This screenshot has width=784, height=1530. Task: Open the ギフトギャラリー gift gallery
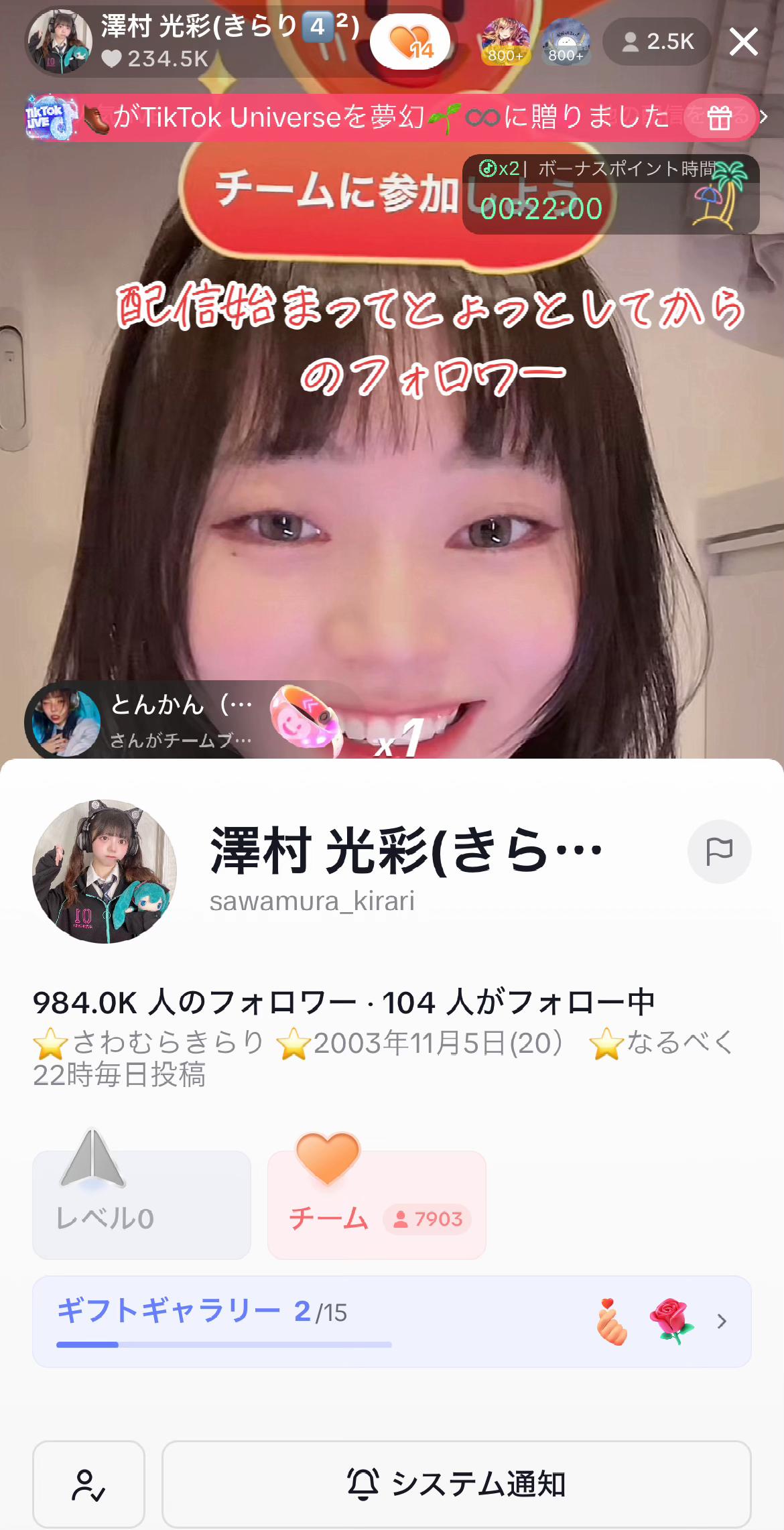coord(391,1321)
